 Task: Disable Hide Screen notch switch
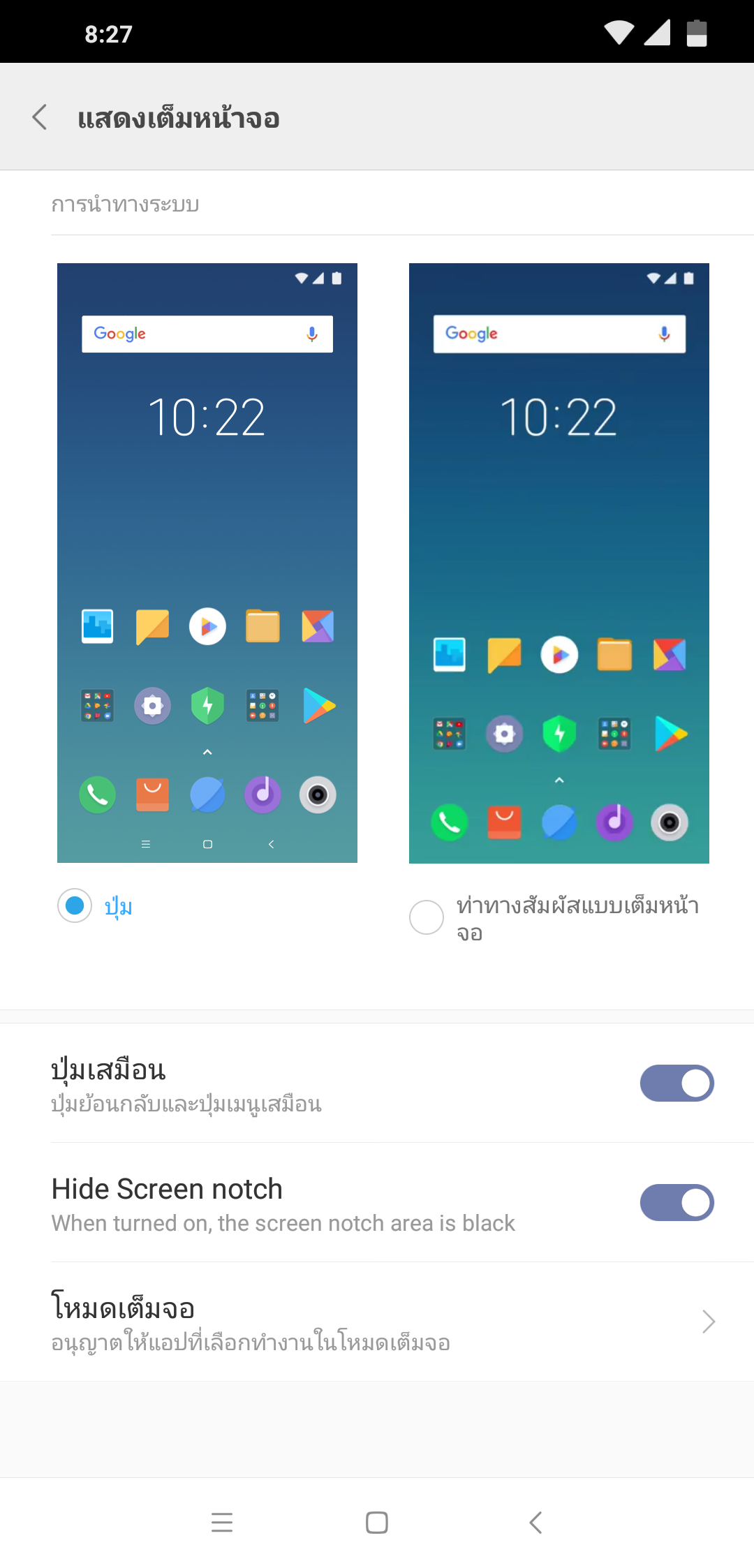[x=676, y=1202]
